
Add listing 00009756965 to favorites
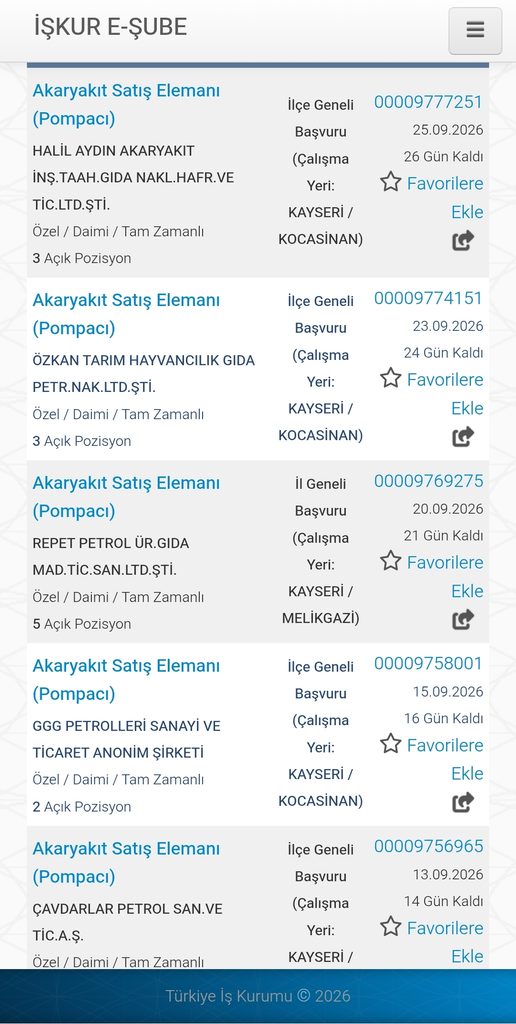[432, 942]
